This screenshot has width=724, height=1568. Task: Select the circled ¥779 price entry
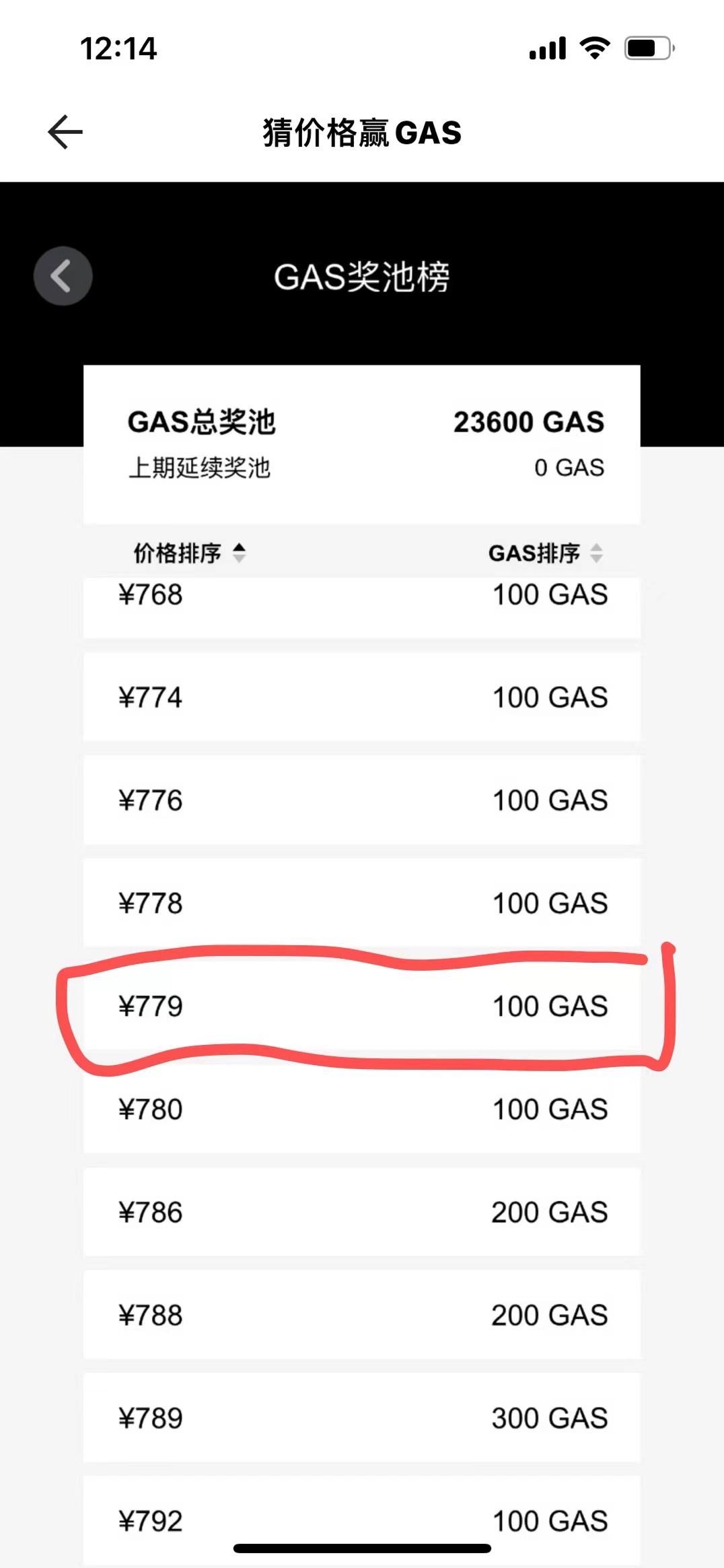pos(362,1007)
